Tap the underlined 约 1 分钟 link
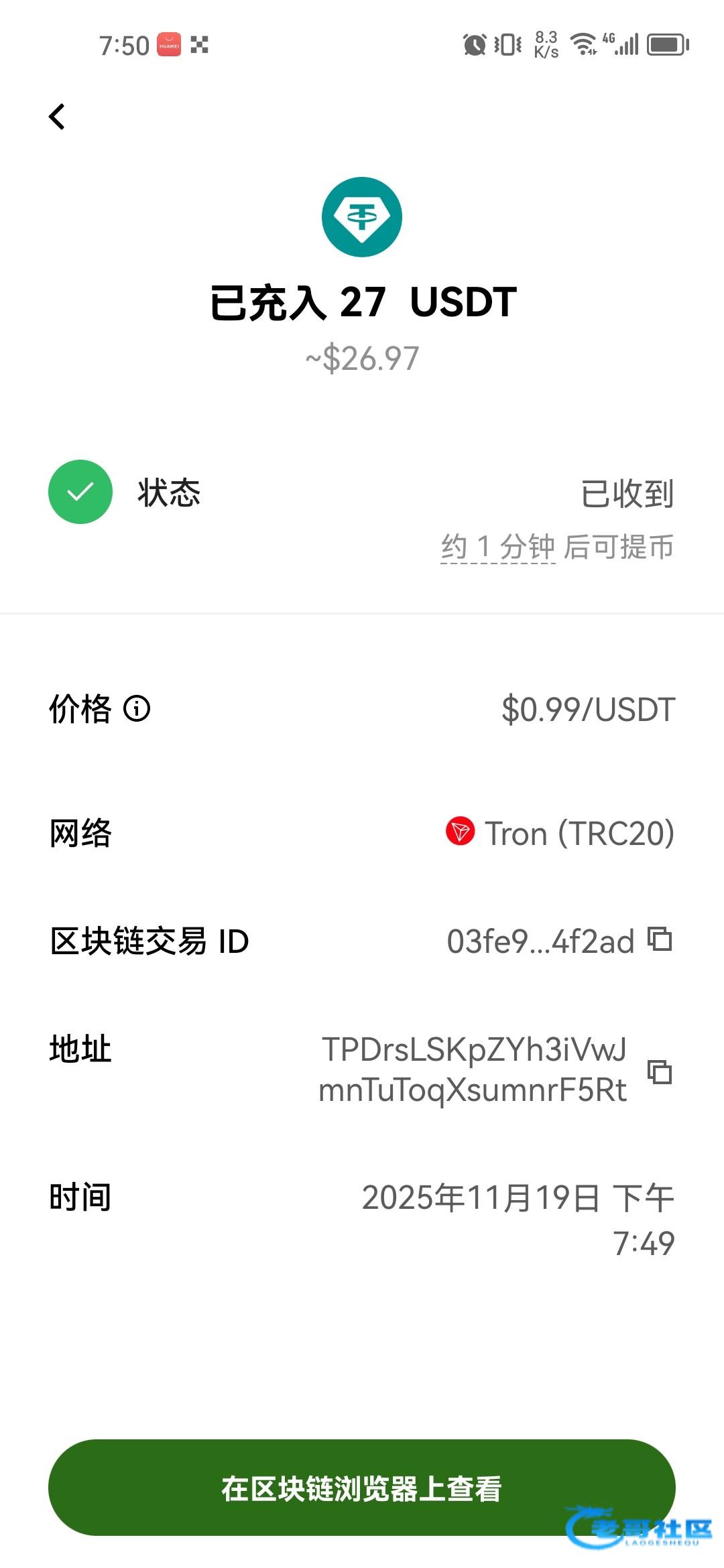 [x=497, y=547]
